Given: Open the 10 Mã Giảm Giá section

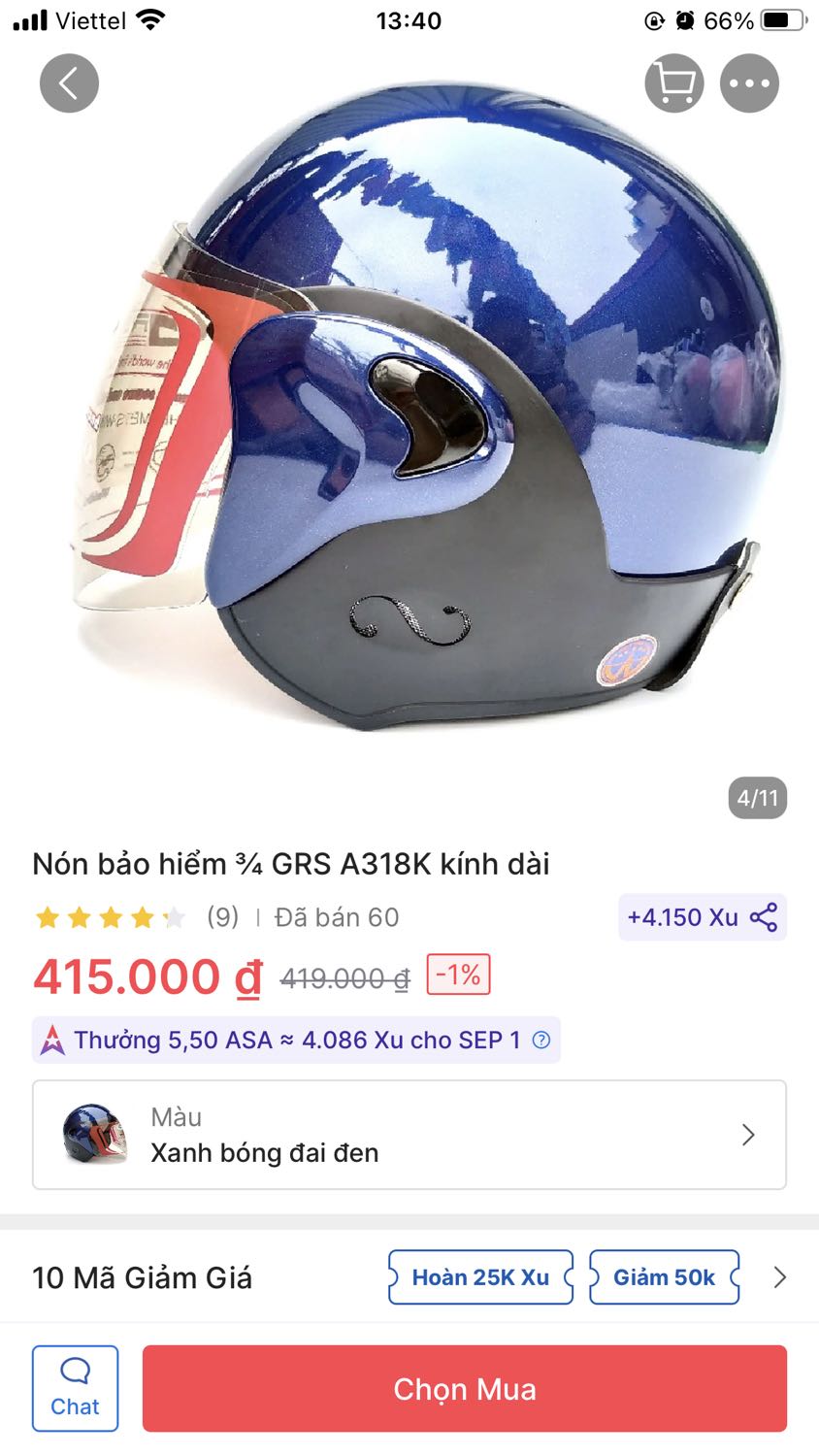Looking at the screenshot, I should coord(142,1277).
